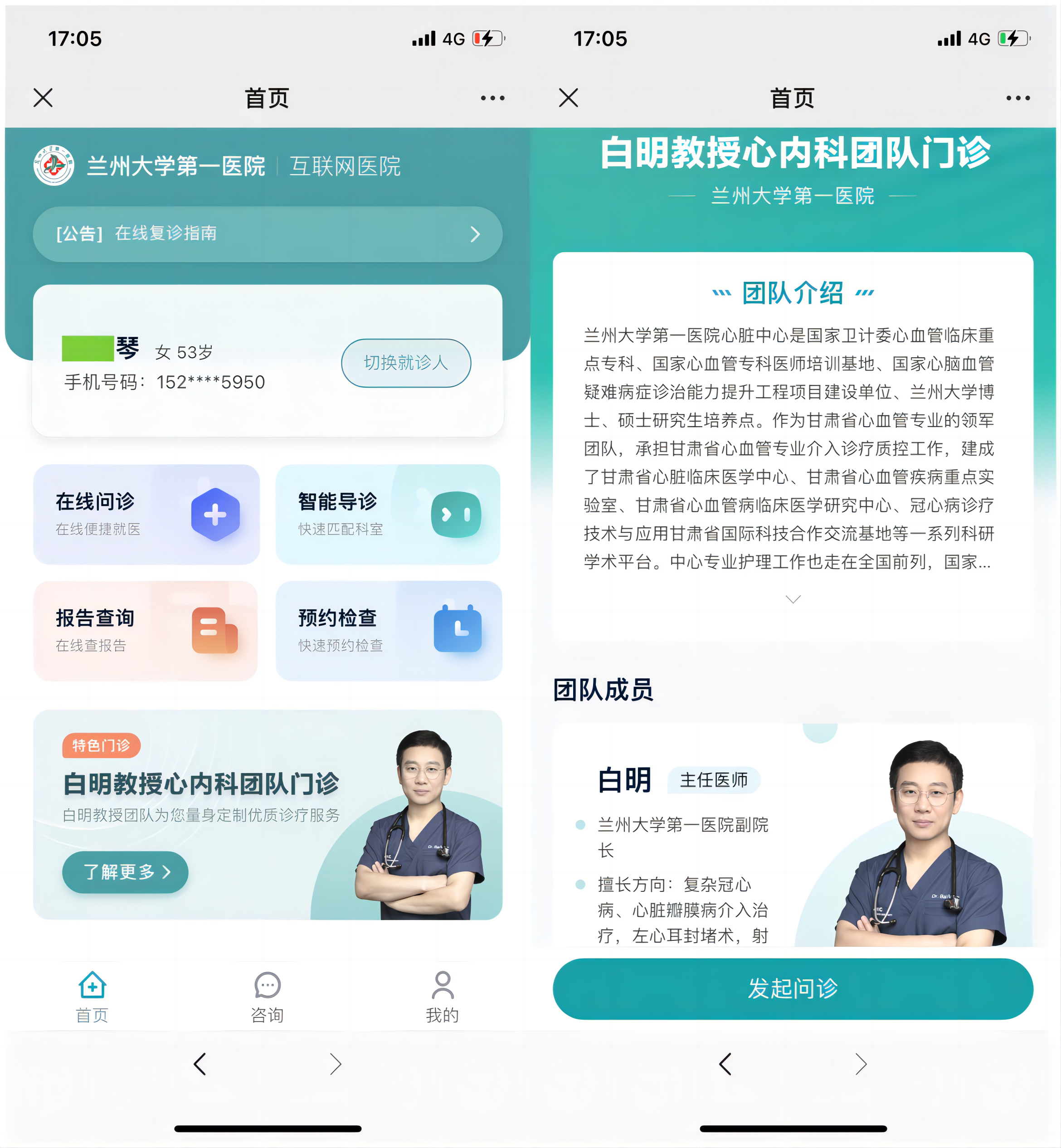The image size is (1061, 1148).
Task: Tap the 发起问诊 button
Action: 792,988
